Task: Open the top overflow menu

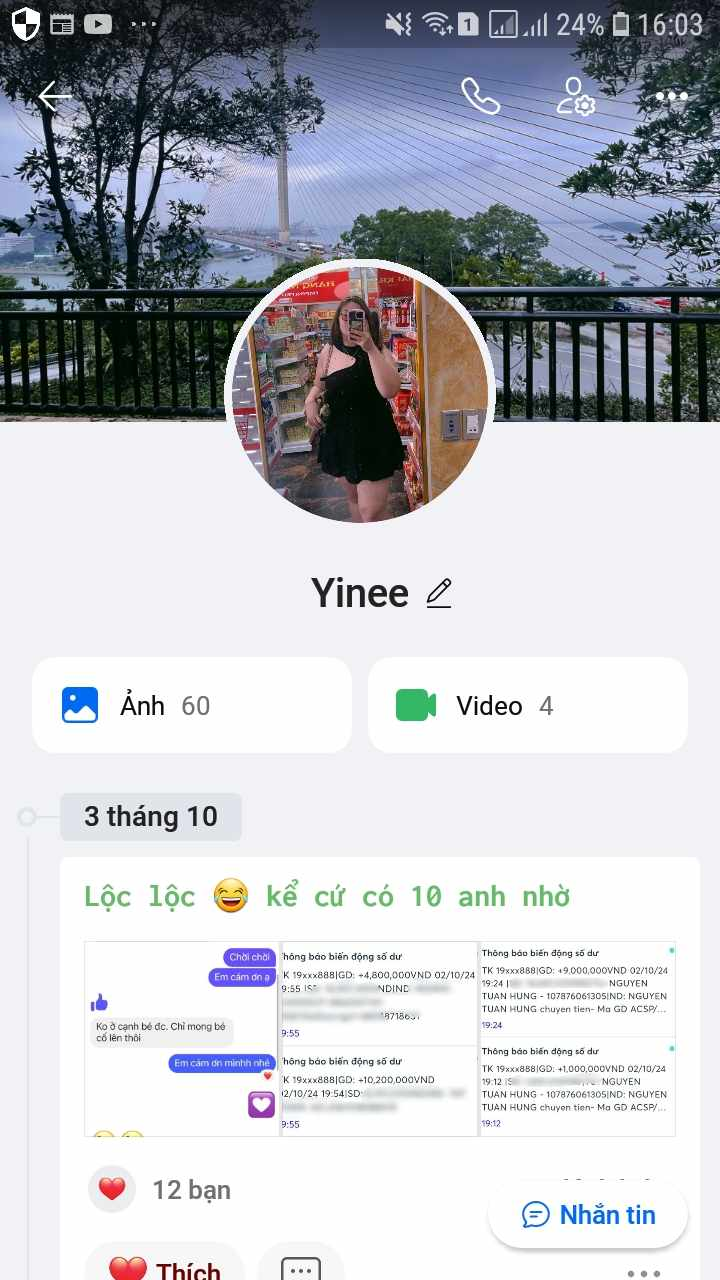Action: click(672, 96)
